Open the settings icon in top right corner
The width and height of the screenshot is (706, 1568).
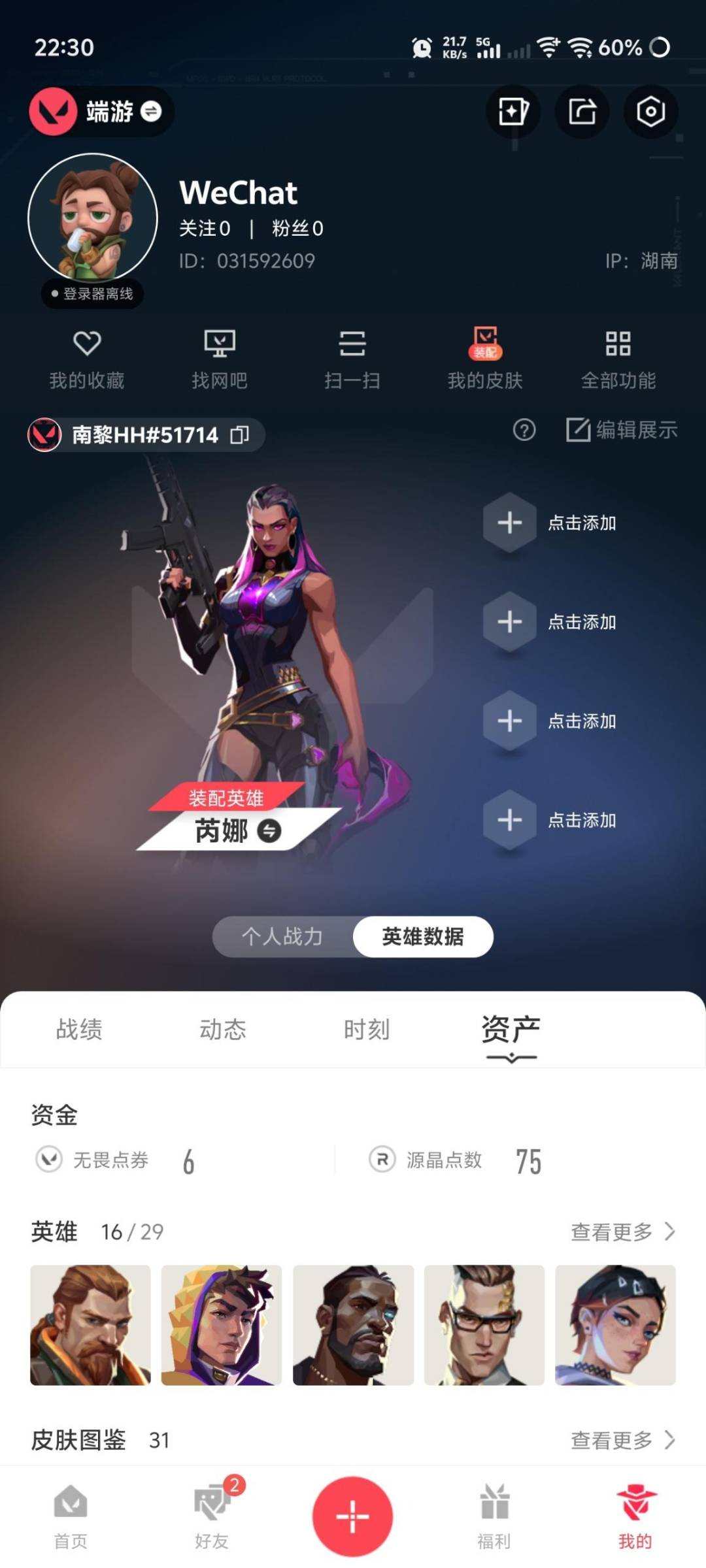tap(651, 111)
